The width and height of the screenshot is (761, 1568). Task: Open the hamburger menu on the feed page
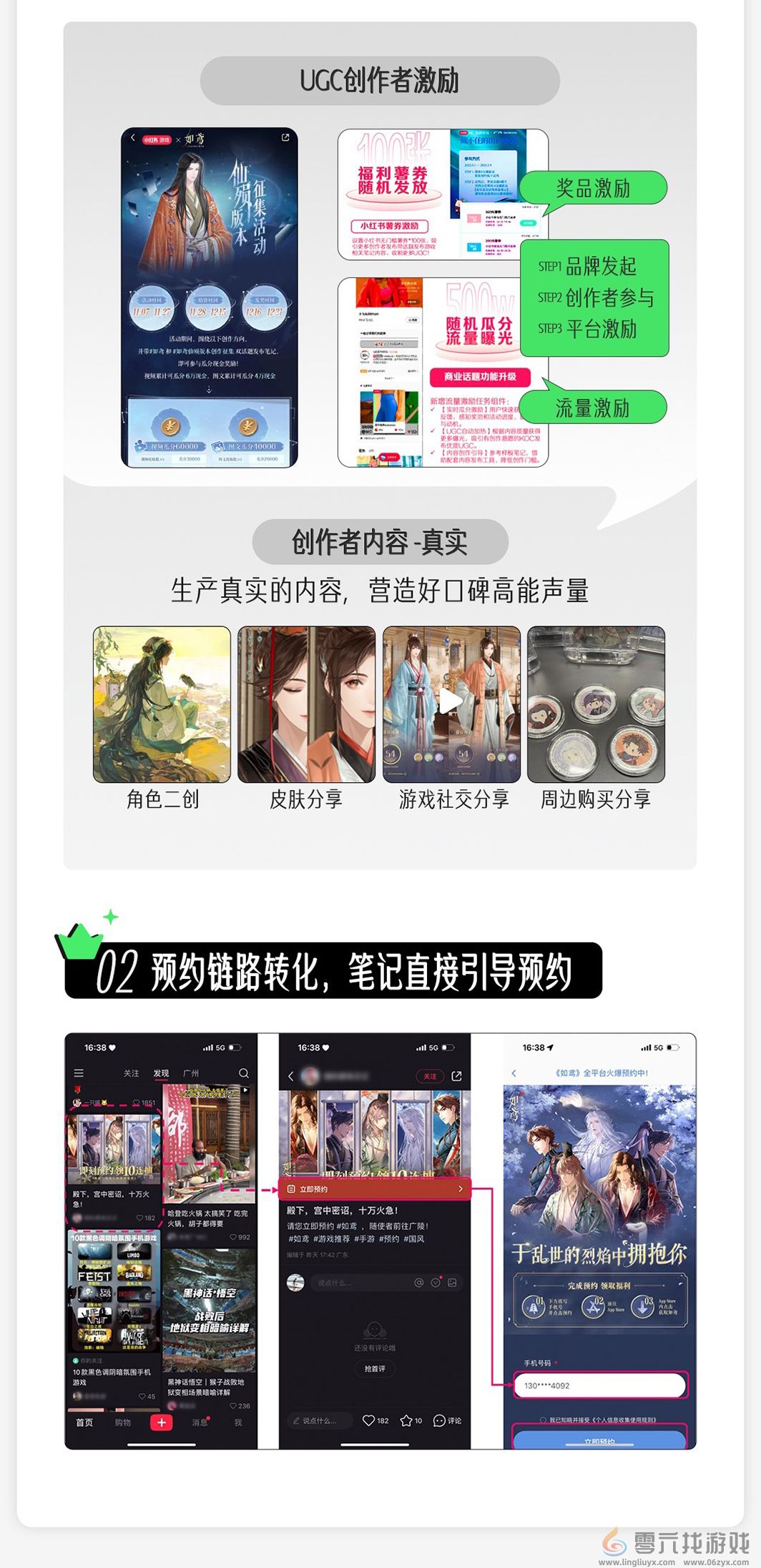click(x=79, y=1073)
